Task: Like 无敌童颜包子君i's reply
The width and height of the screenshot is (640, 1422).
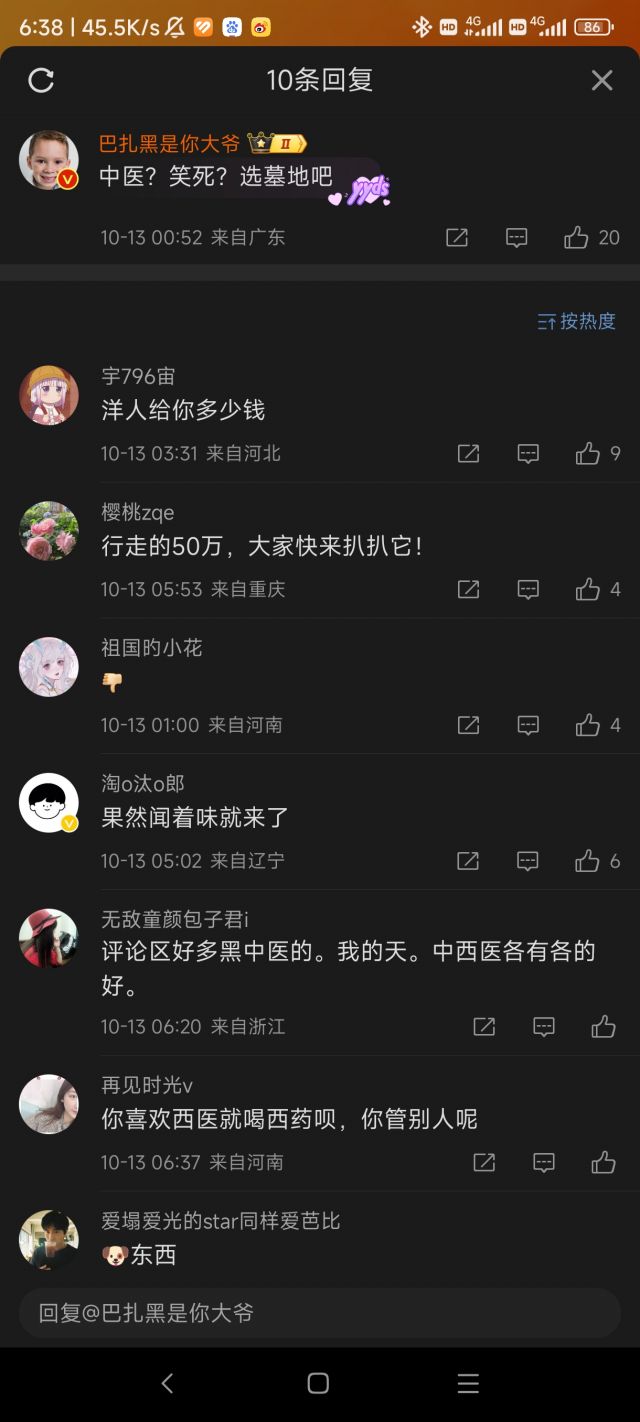Action: coord(603,1026)
